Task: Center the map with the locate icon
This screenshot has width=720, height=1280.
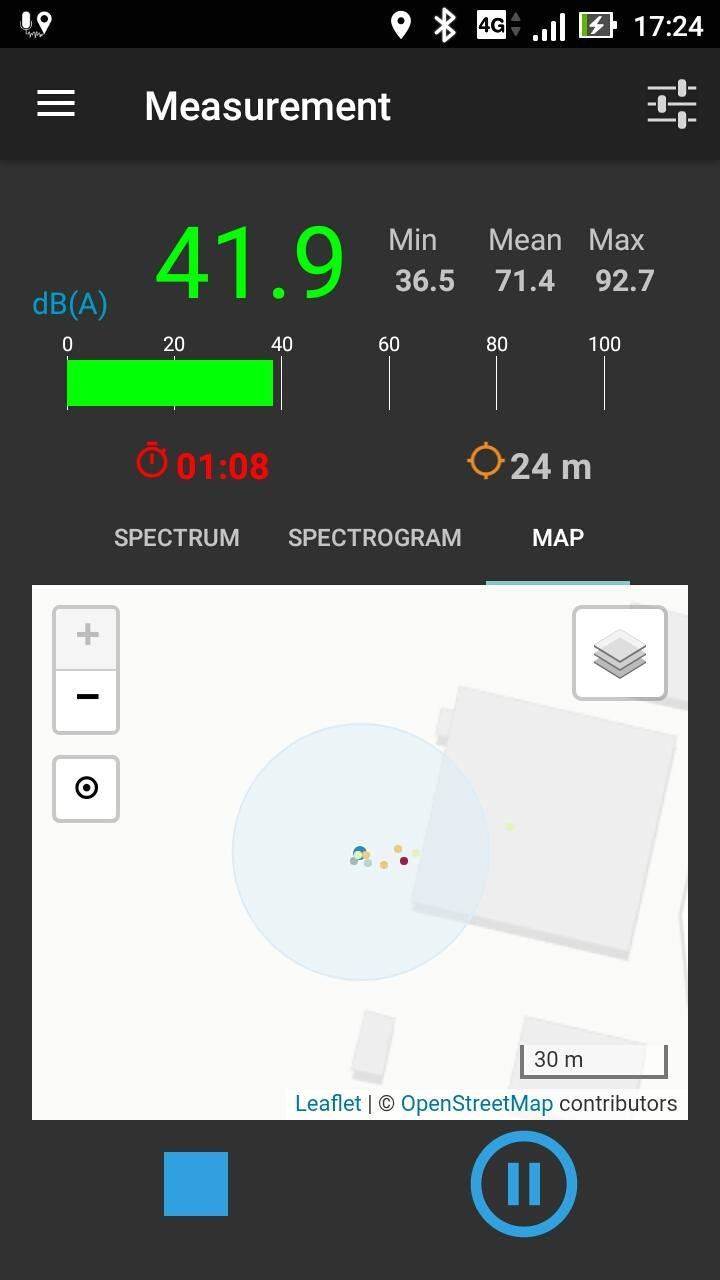Action: pos(85,788)
